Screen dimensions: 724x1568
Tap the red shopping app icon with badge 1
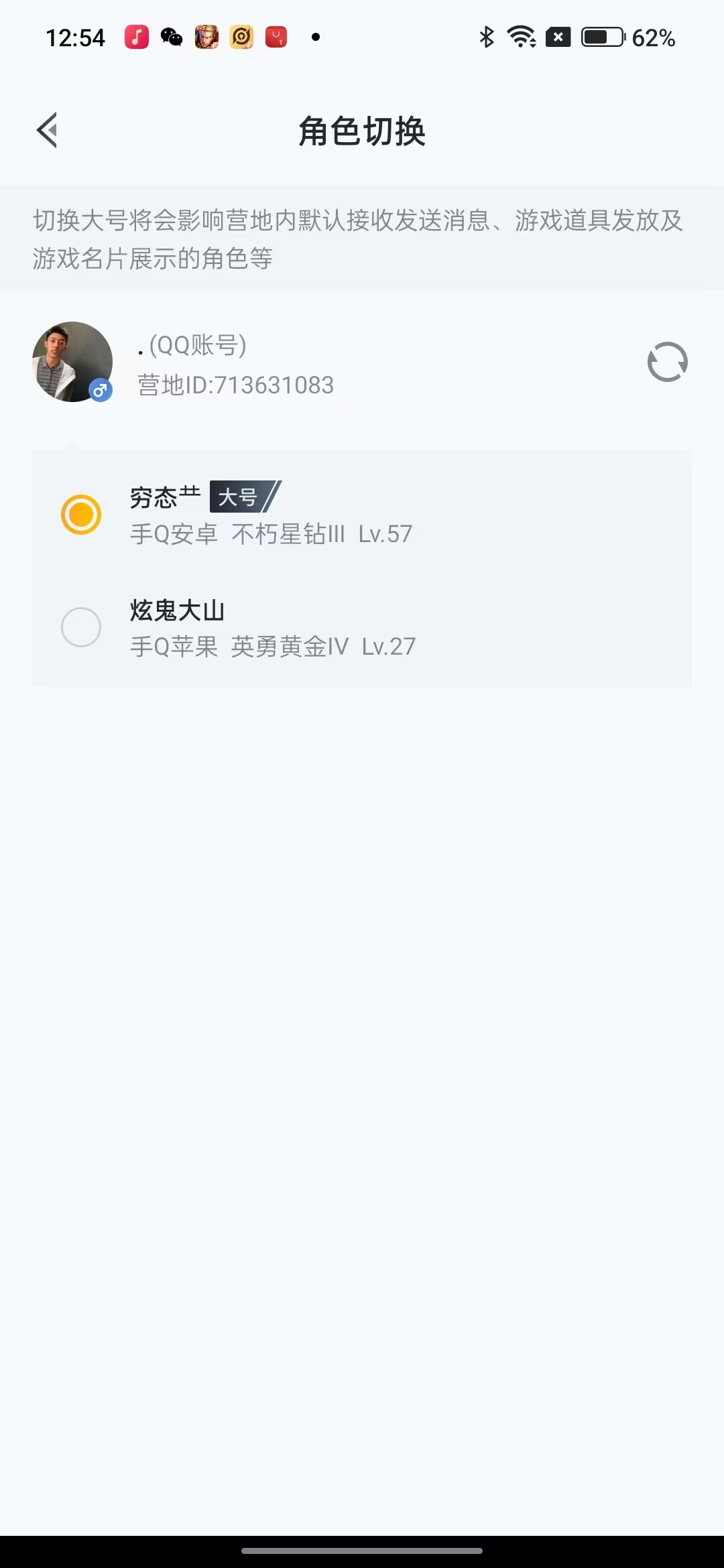(x=276, y=38)
